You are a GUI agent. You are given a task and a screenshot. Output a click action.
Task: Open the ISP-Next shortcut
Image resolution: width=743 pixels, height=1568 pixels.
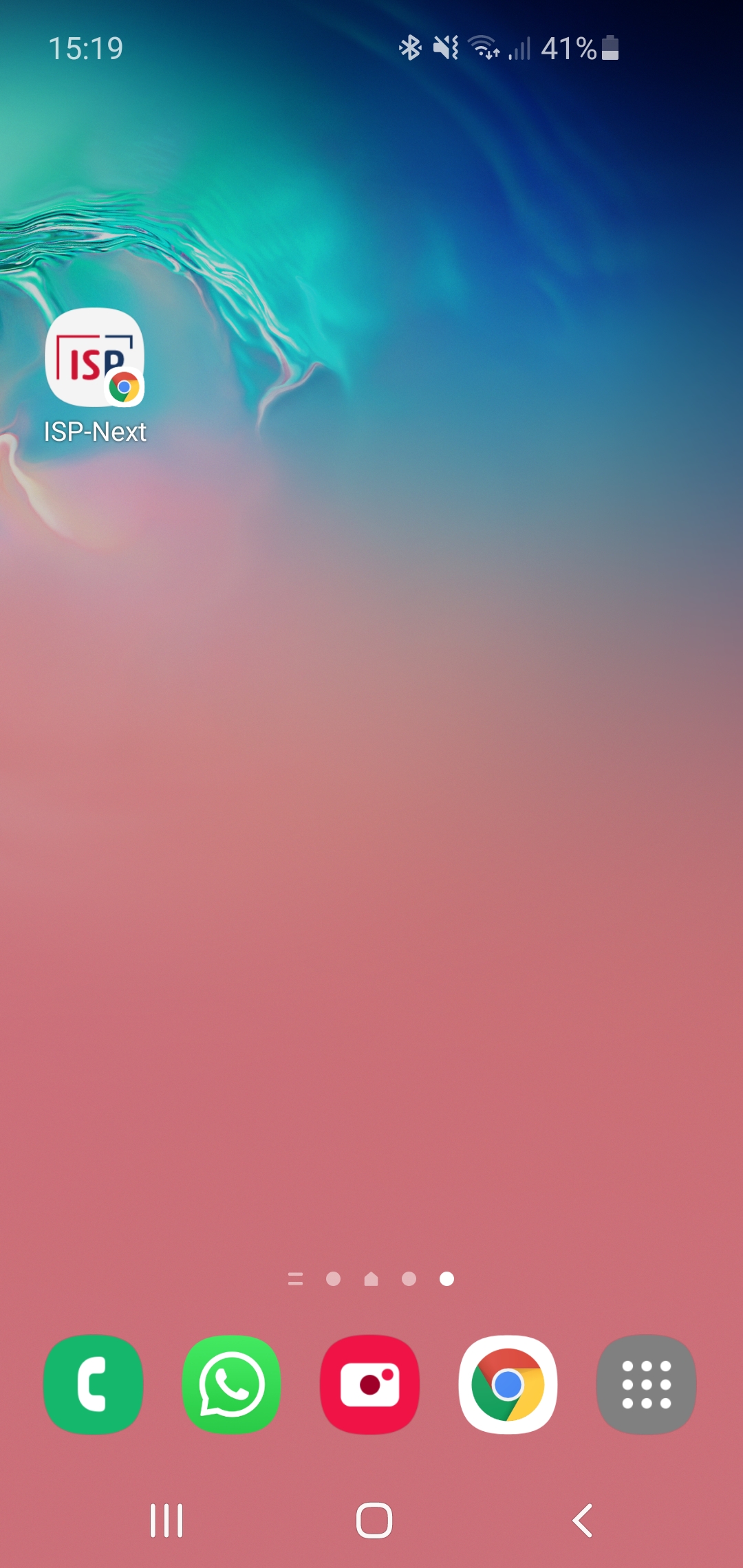click(94, 358)
